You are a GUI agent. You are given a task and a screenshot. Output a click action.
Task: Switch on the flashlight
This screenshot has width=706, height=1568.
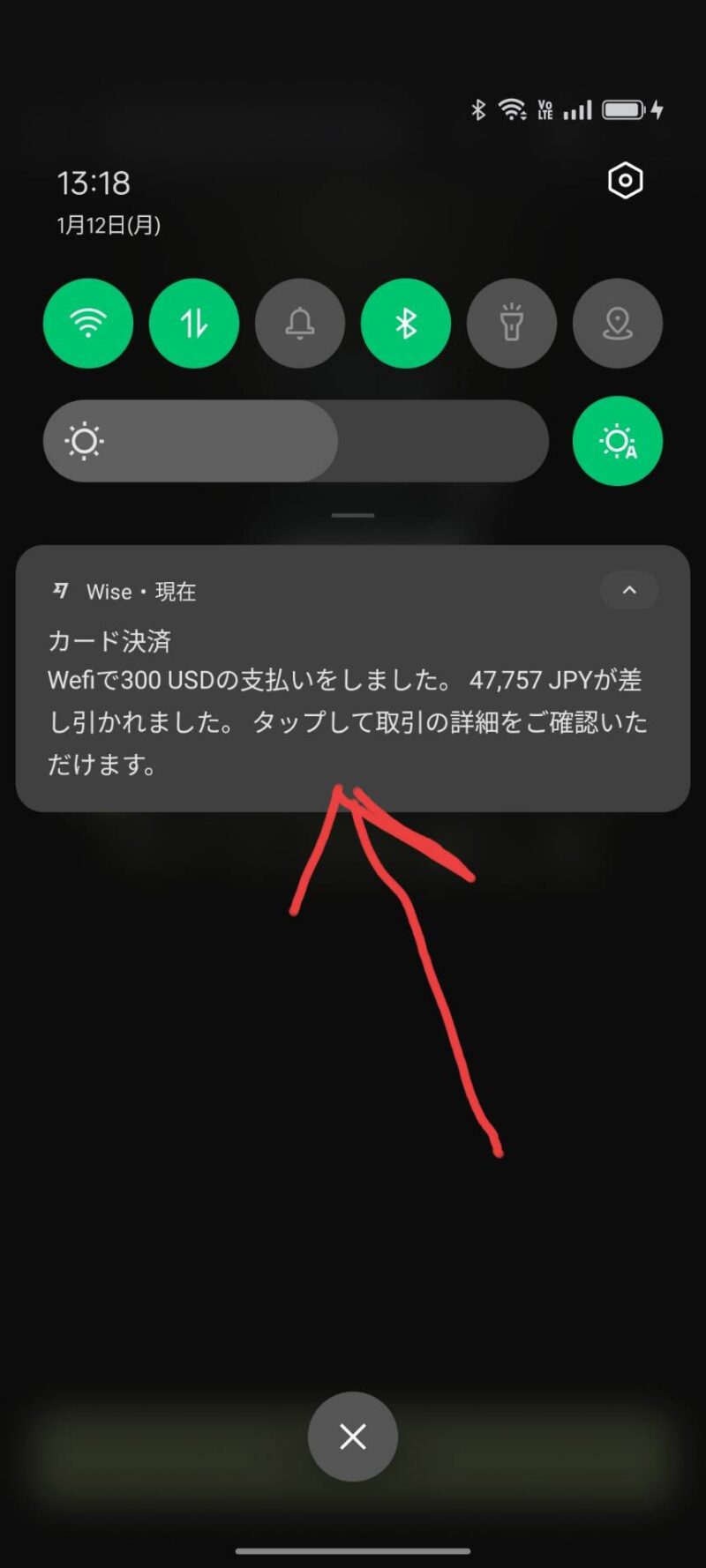pyautogui.click(x=512, y=324)
